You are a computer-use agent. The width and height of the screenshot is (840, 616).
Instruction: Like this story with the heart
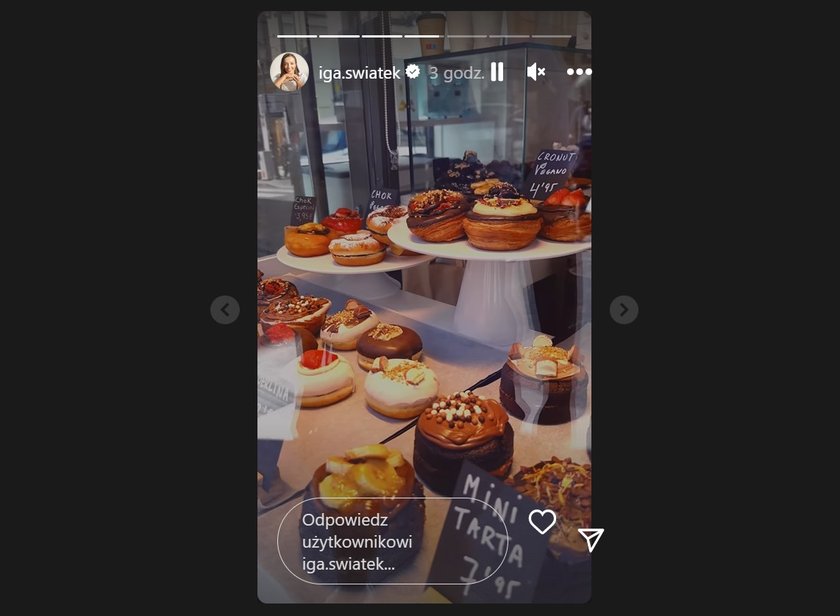pos(542,522)
